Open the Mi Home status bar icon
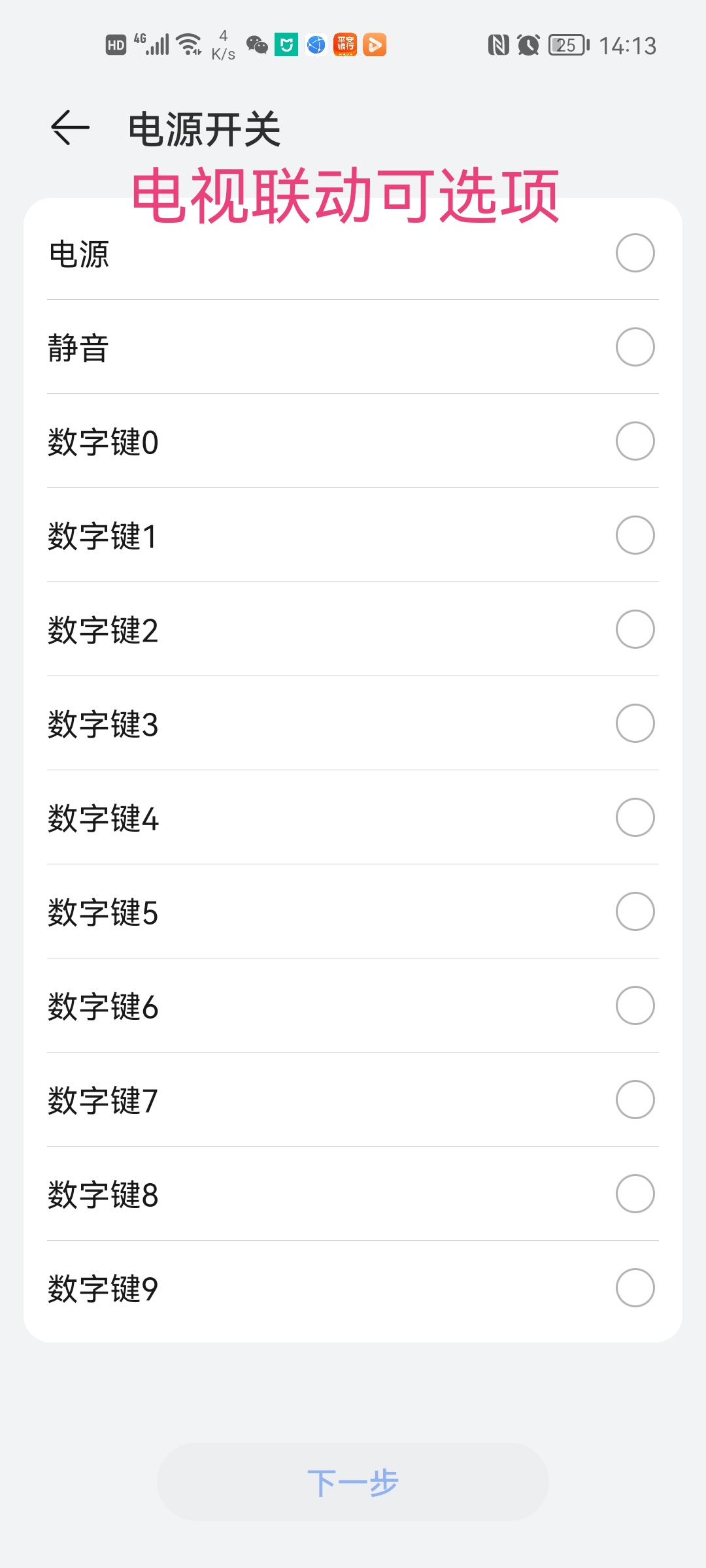 click(286, 44)
